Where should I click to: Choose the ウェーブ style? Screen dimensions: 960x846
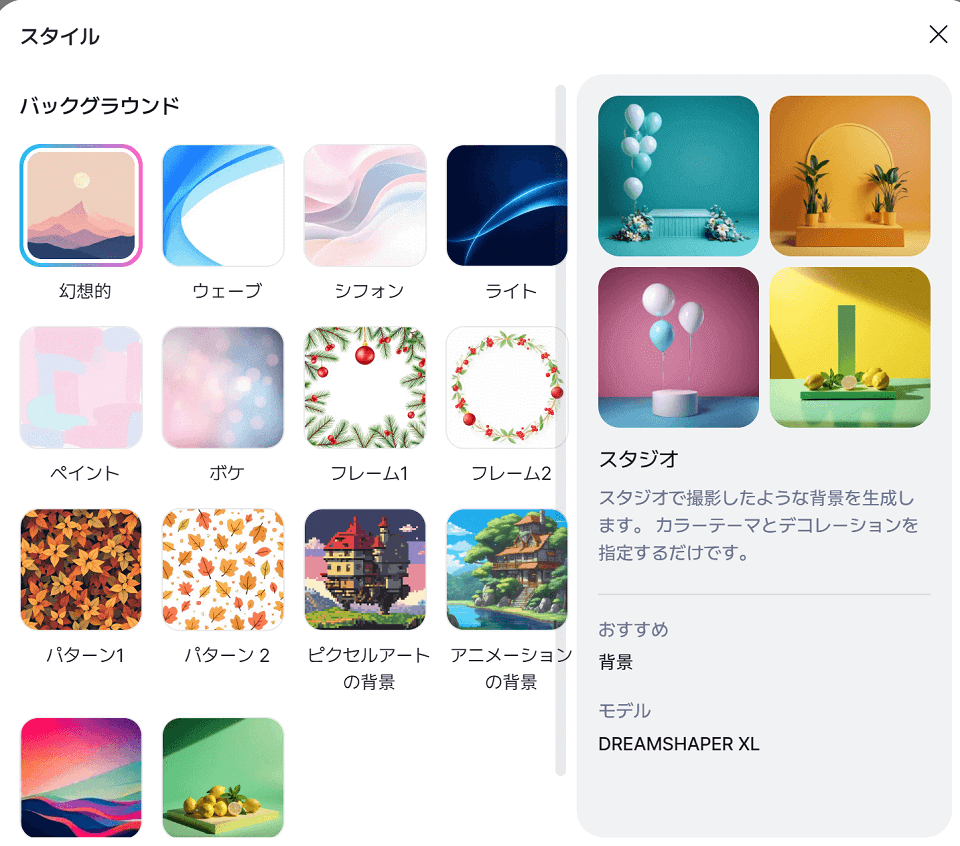pyautogui.click(x=223, y=206)
